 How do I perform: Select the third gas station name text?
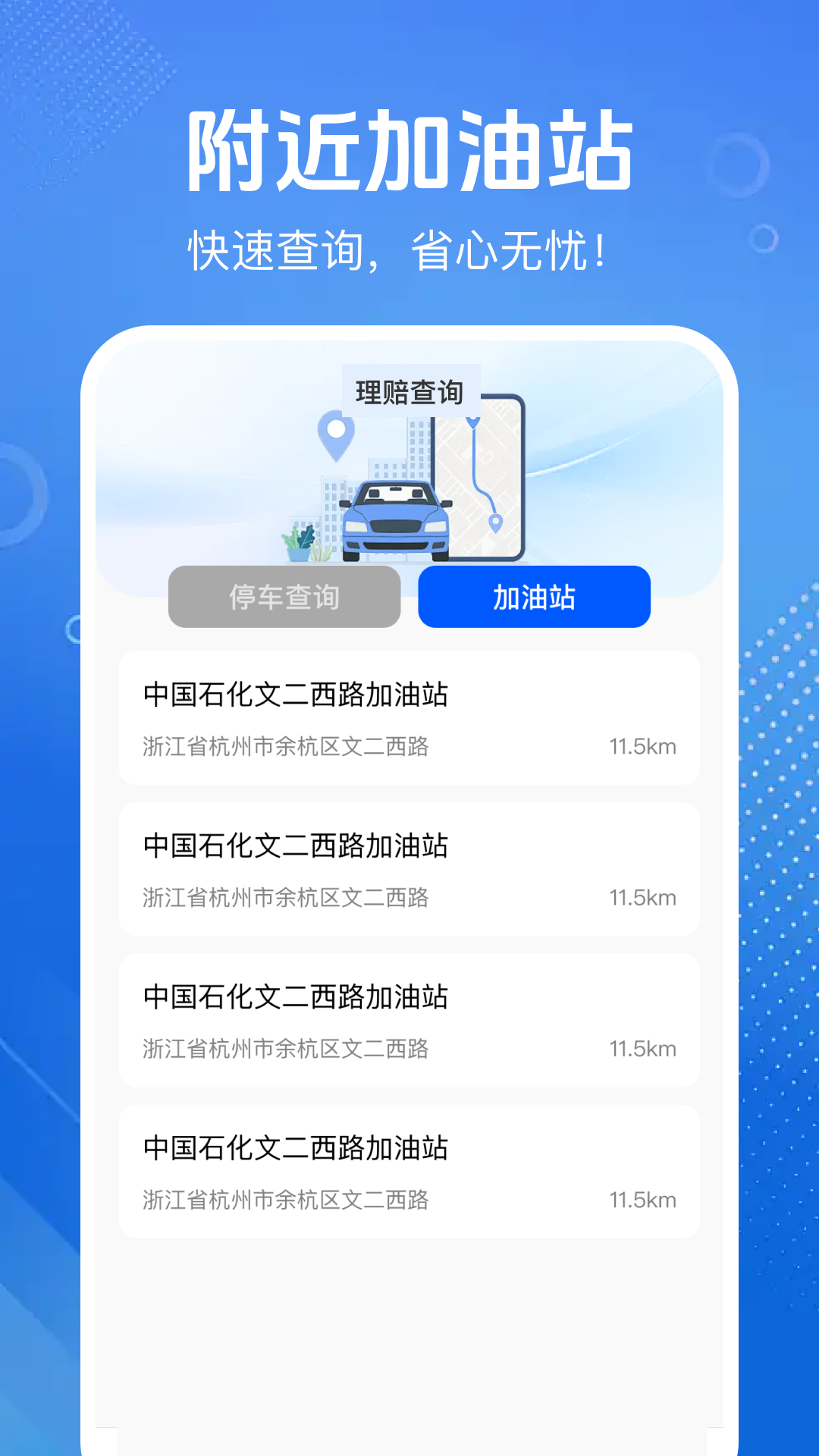[x=297, y=996]
